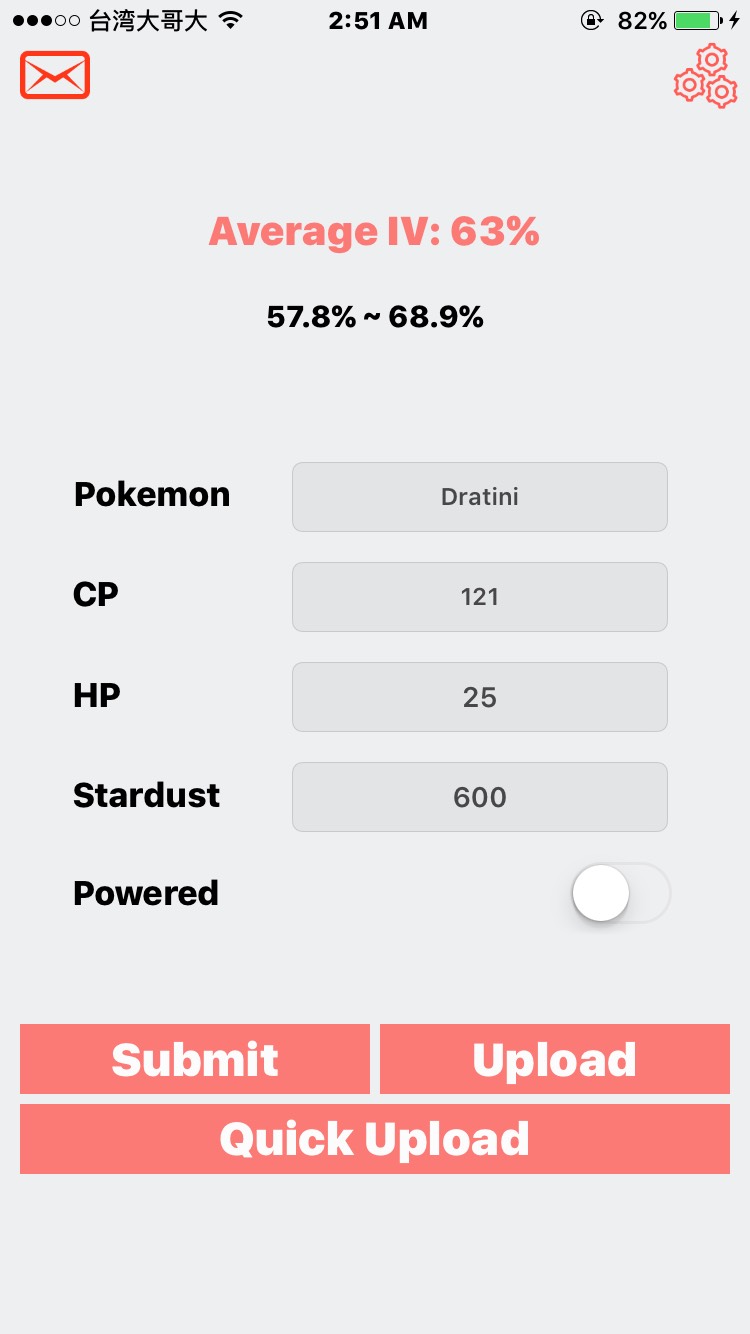Tap the Quick Upload button
The width and height of the screenshot is (750, 1334).
coord(375,1139)
